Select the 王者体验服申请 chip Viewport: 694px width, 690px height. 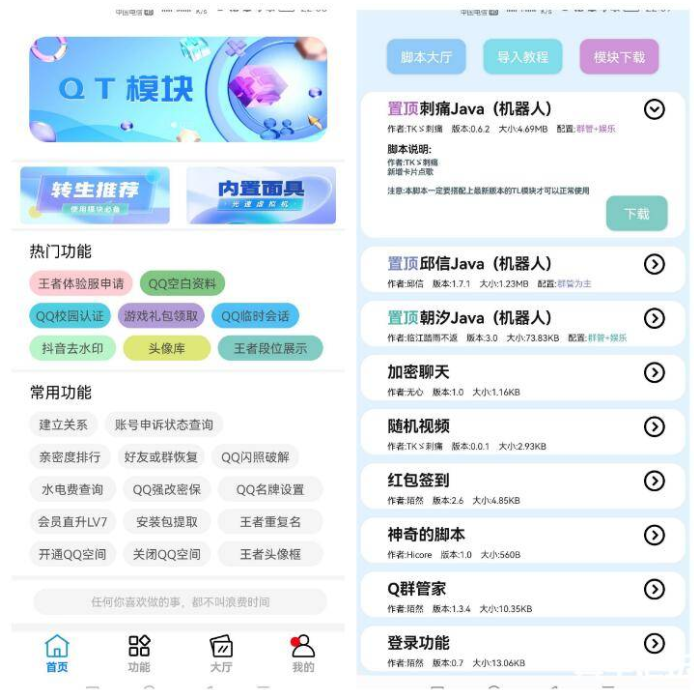click(x=81, y=283)
